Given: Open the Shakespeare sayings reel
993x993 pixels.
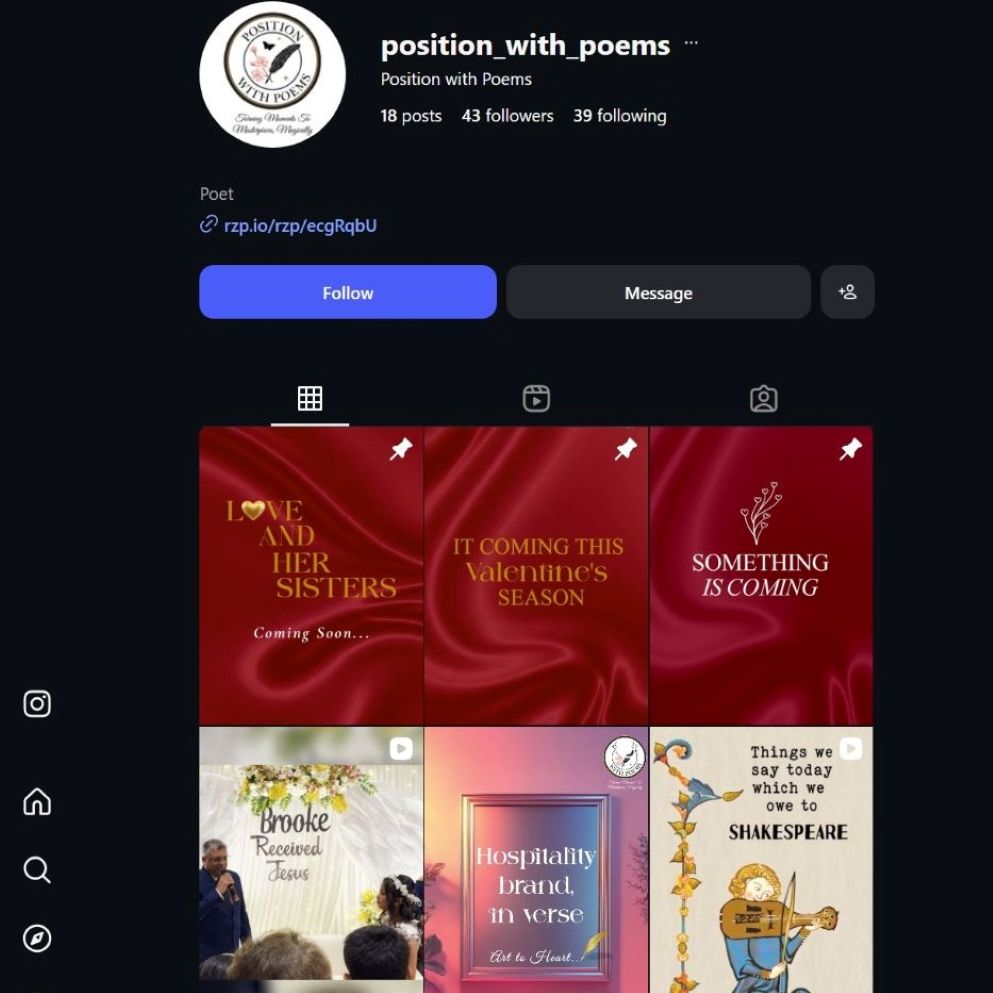Looking at the screenshot, I should pyautogui.click(x=761, y=860).
